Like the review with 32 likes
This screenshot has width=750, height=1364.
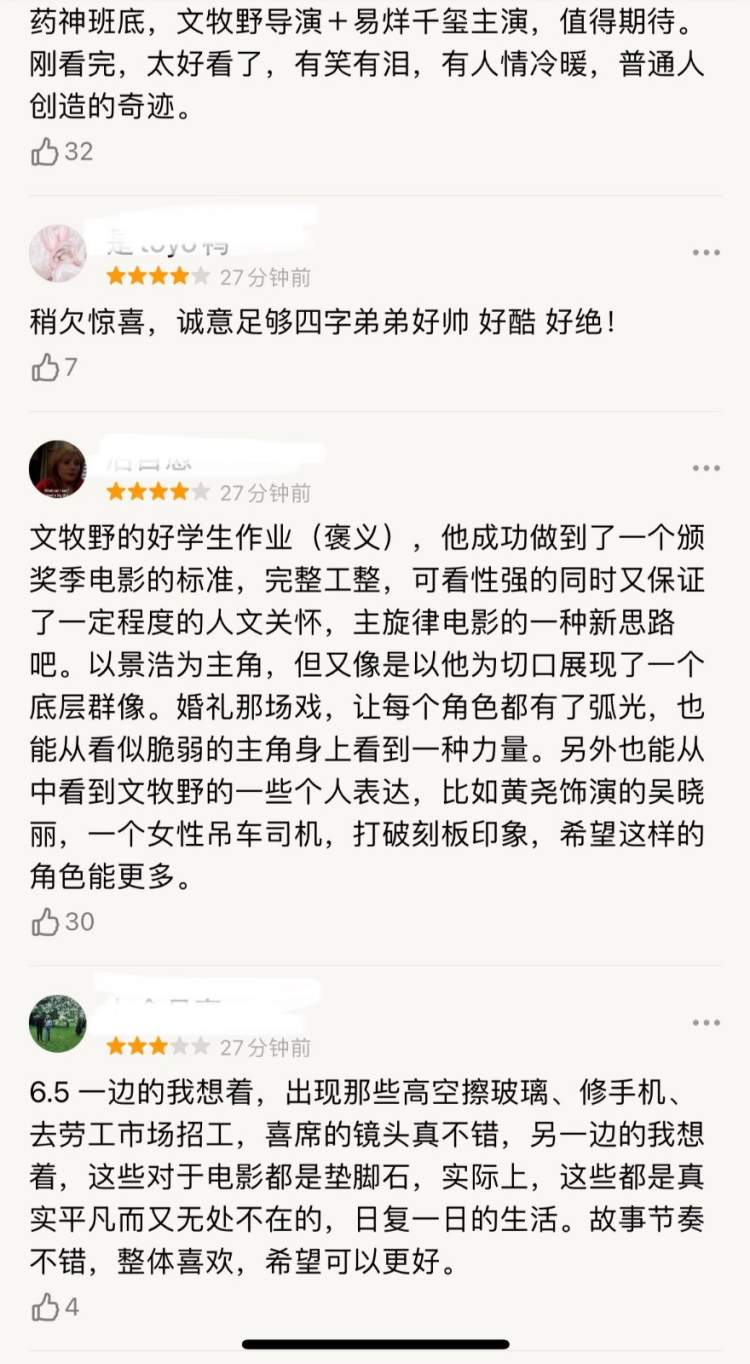click(x=46, y=152)
